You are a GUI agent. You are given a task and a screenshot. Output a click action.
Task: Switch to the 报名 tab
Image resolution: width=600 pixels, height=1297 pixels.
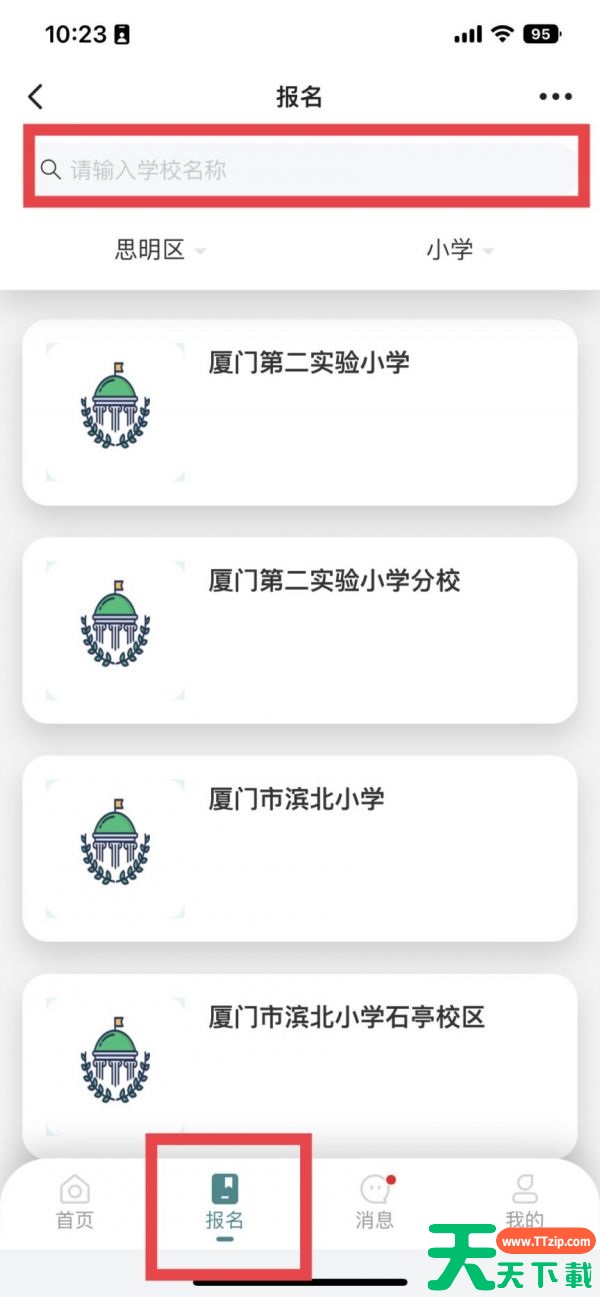[225, 1202]
